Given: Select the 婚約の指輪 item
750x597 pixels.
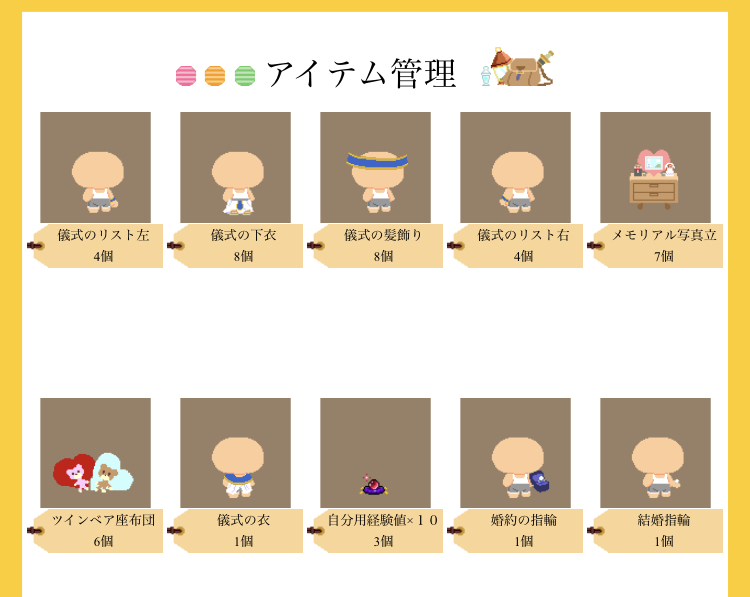Looking at the screenshot, I should pos(516,454).
